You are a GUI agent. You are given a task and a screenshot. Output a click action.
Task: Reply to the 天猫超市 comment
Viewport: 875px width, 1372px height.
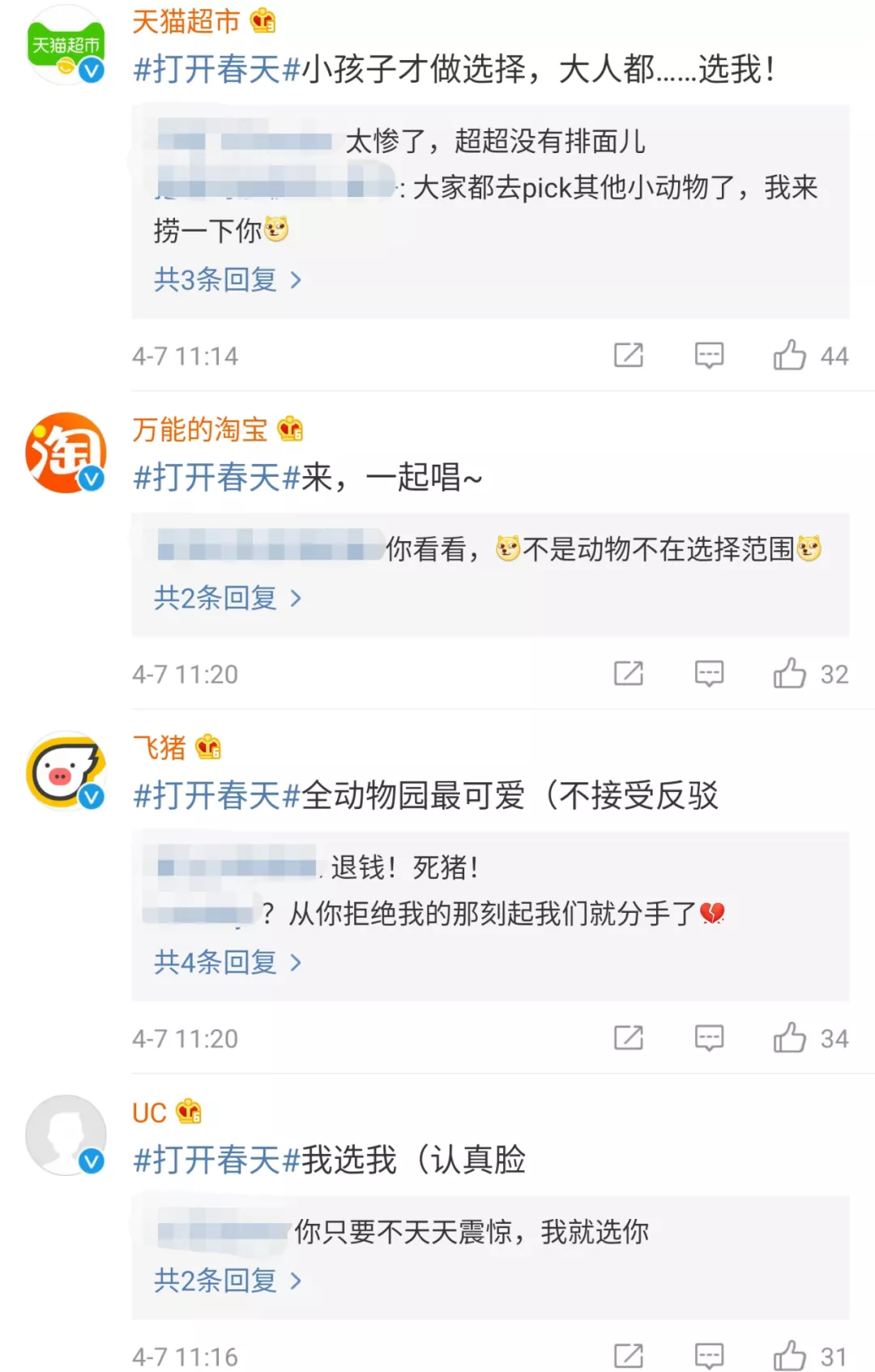pos(709,356)
